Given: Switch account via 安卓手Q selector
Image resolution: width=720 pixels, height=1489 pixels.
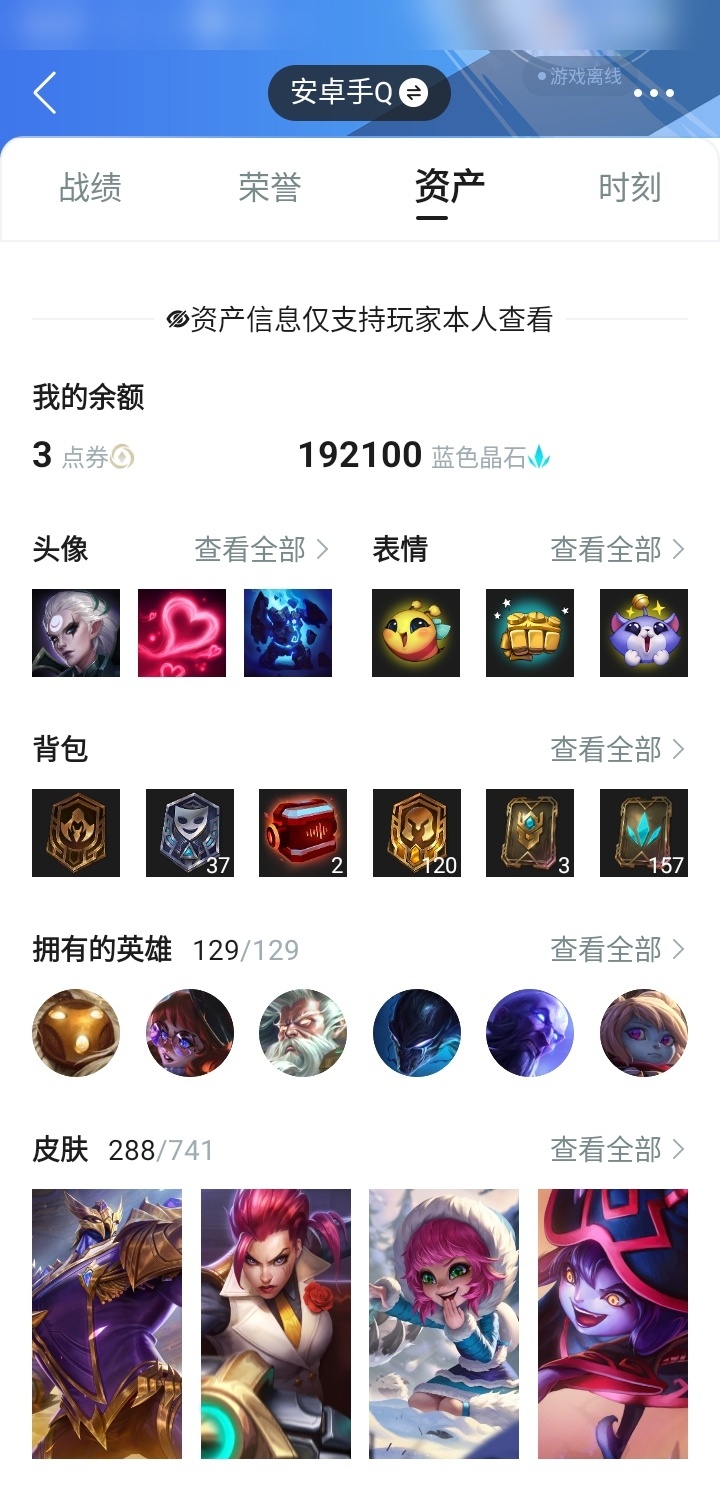Looking at the screenshot, I should 359,93.
